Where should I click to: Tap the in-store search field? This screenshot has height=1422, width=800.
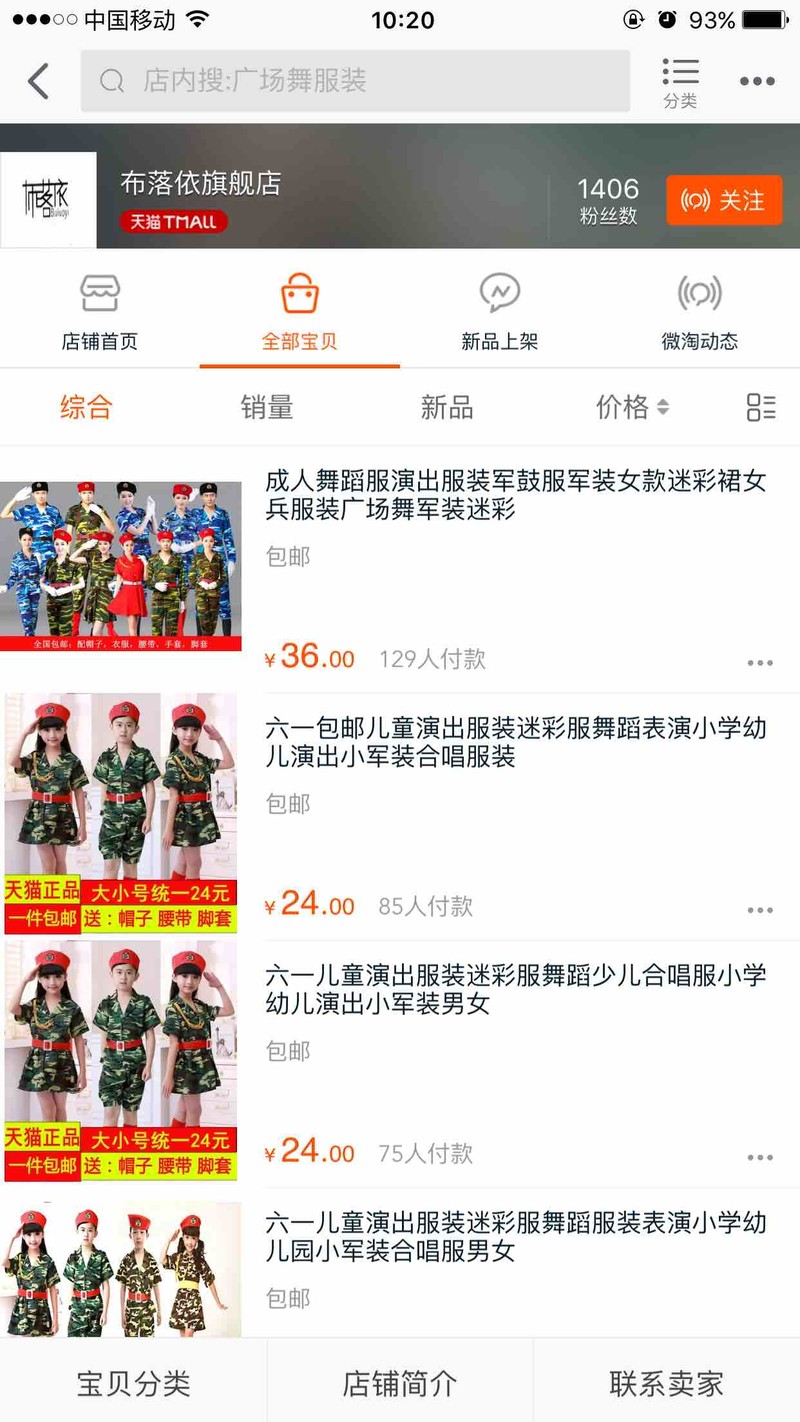click(x=355, y=81)
